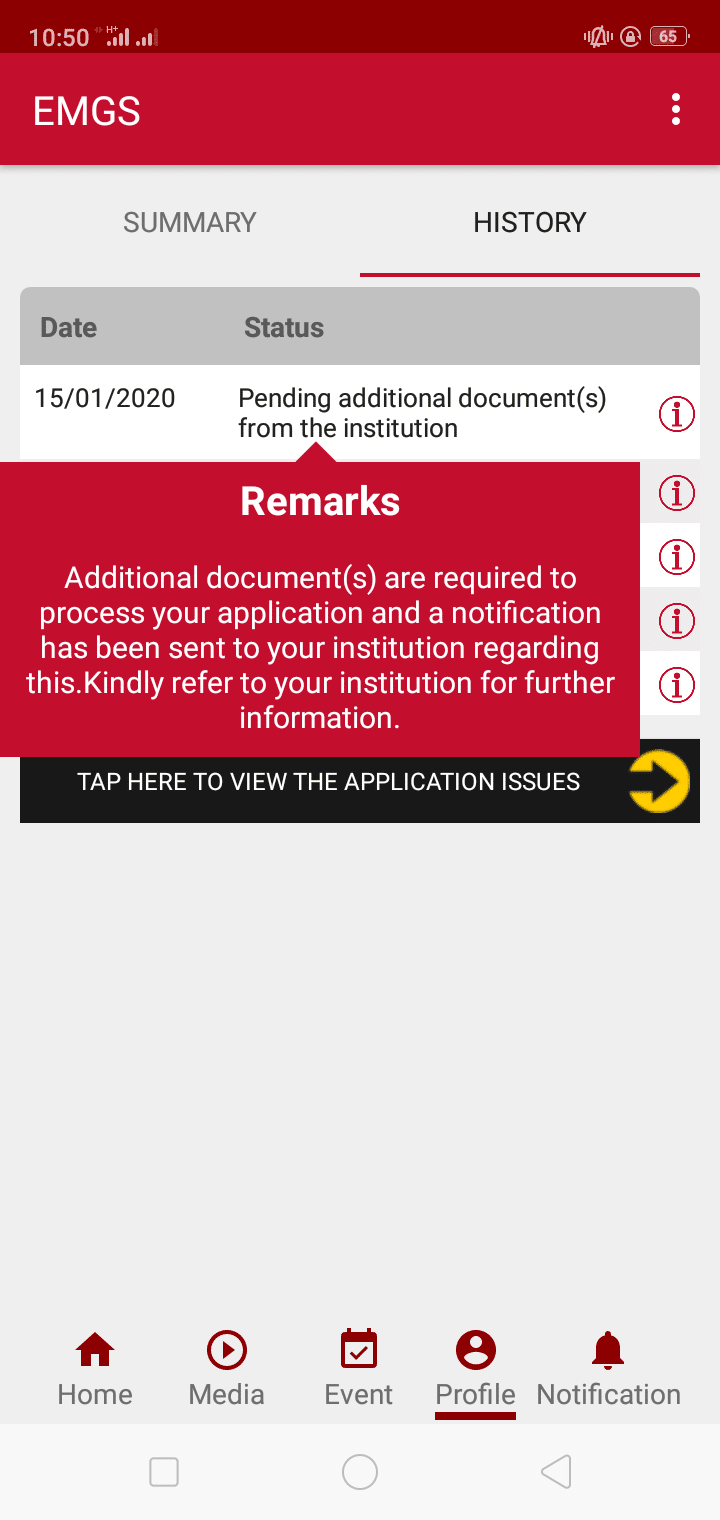Screen dimensions: 720x1520
Task: Open the Notification tab
Action: [x=608, y=1370]
